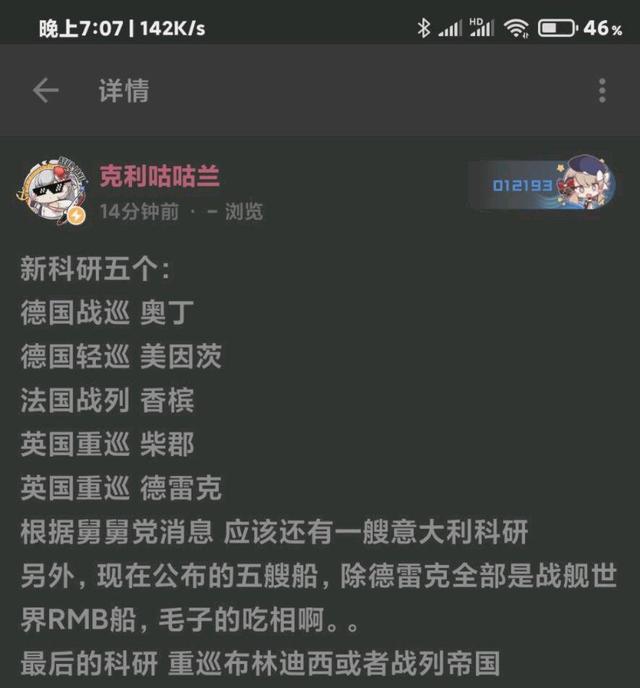This screenshot has width=640, height=688.
Task: Go back from the 详情 page
Action: (45, 91)
